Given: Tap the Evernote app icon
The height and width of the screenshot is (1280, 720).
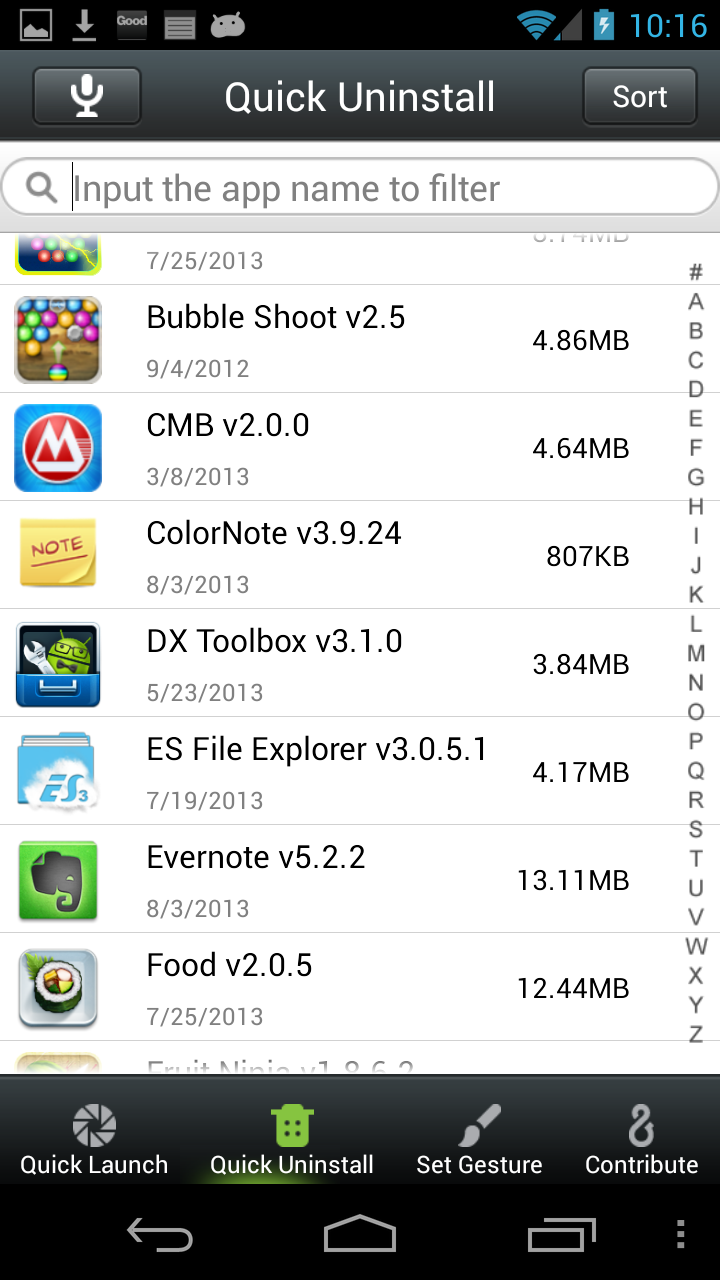Looking at the screenshot, I should click(57, 880).
